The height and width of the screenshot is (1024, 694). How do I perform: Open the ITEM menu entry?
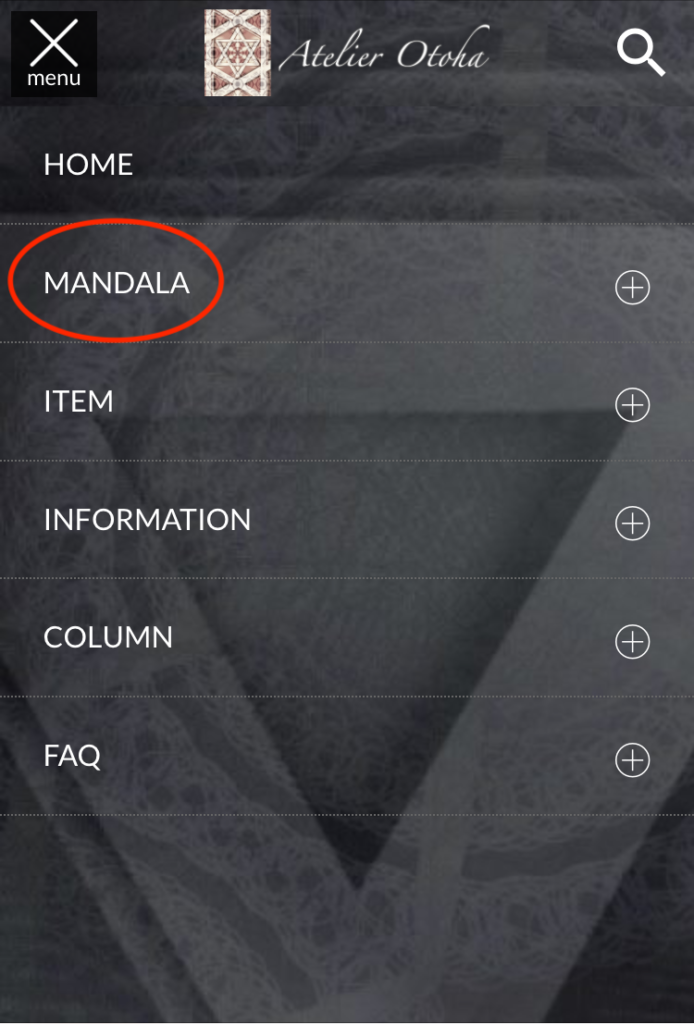pyautogui.click(x=78, y=401)
